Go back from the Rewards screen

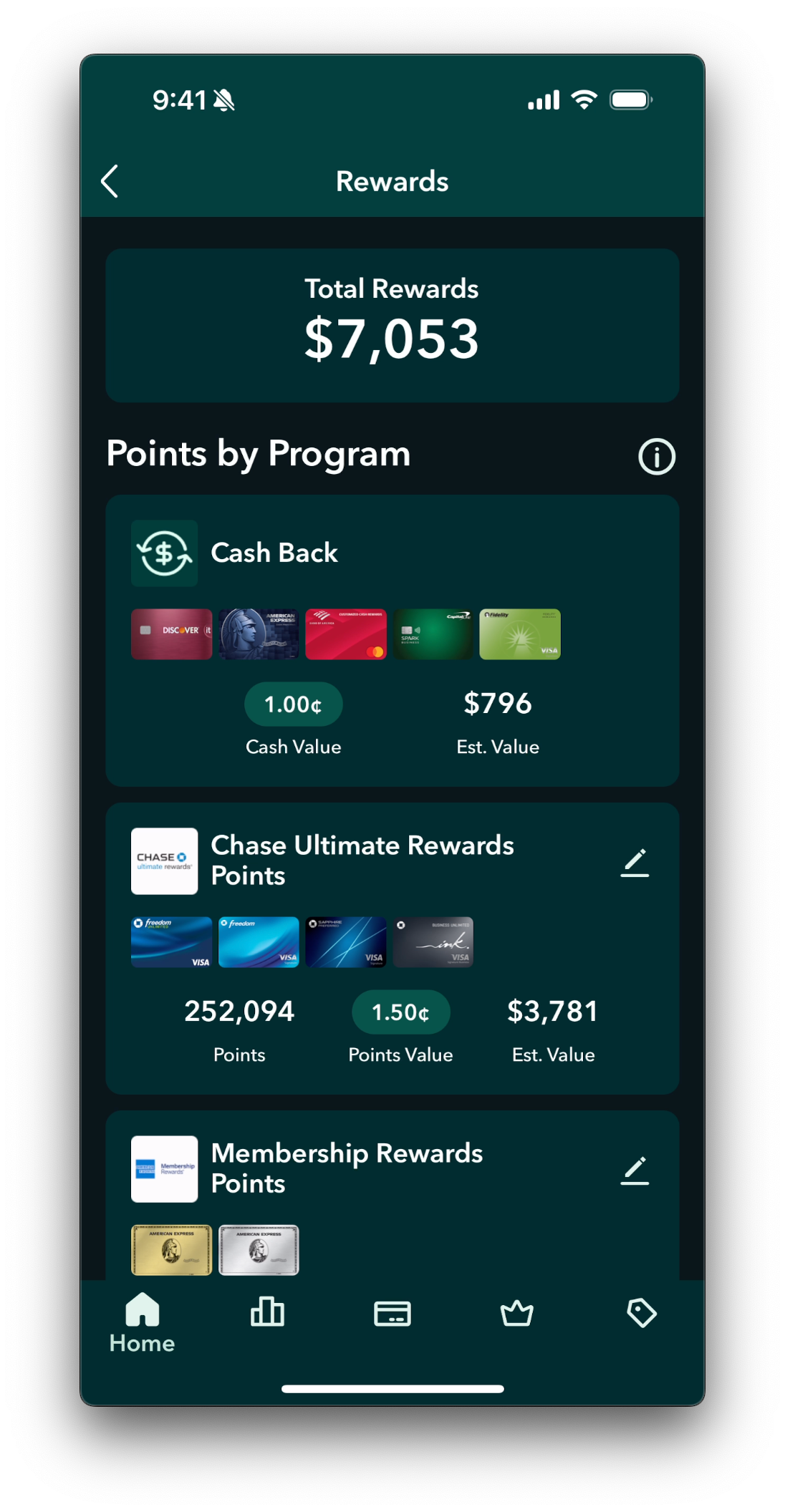[110, 181]
